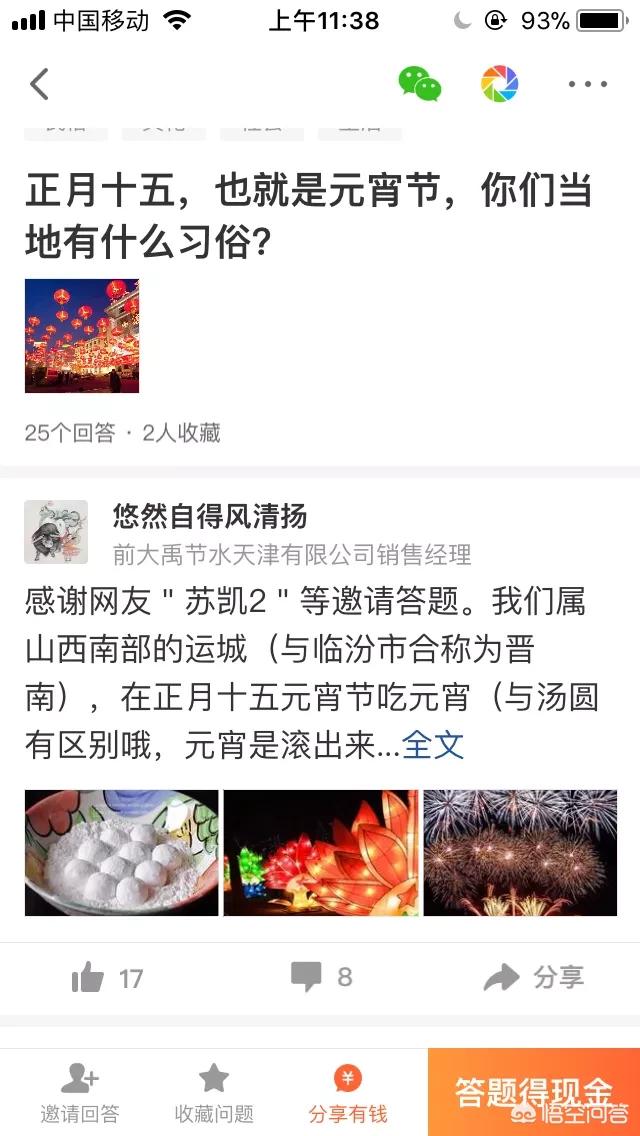Viewport: 640px width, 1136px height.
Task: View the fireworks photo
Action: (x=520, y=853)
